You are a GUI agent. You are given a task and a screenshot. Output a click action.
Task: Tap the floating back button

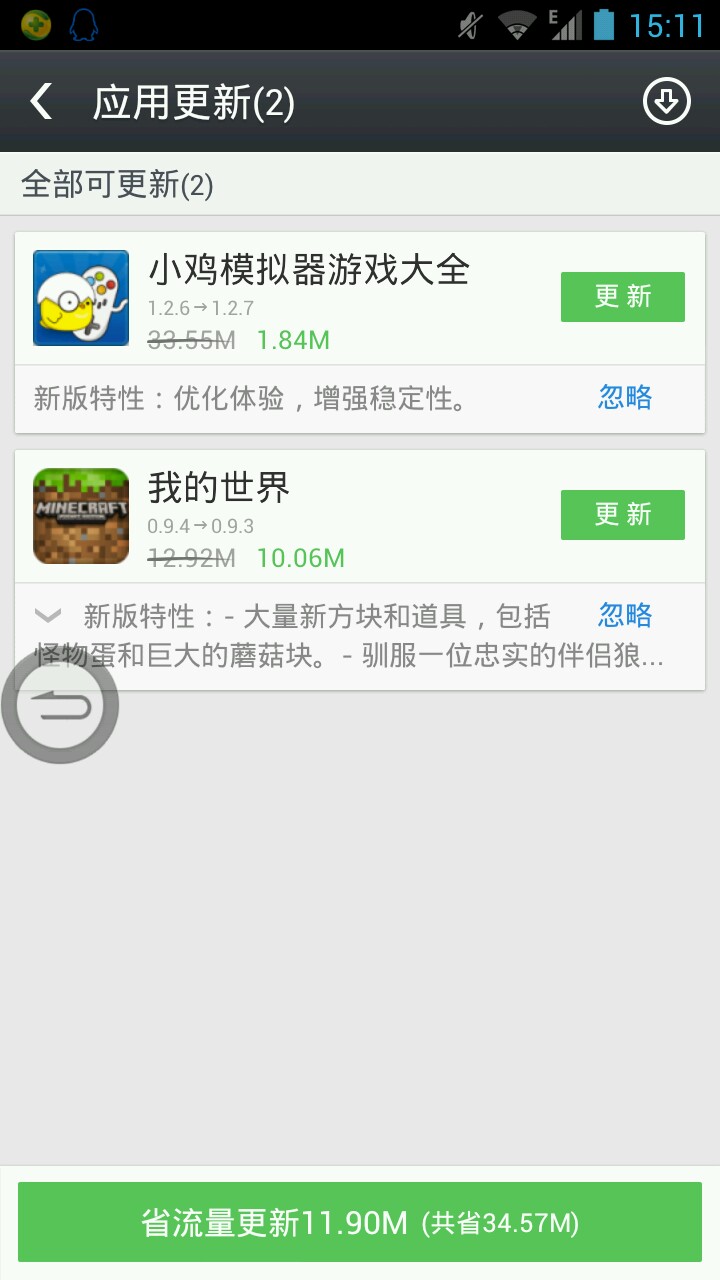60,706
